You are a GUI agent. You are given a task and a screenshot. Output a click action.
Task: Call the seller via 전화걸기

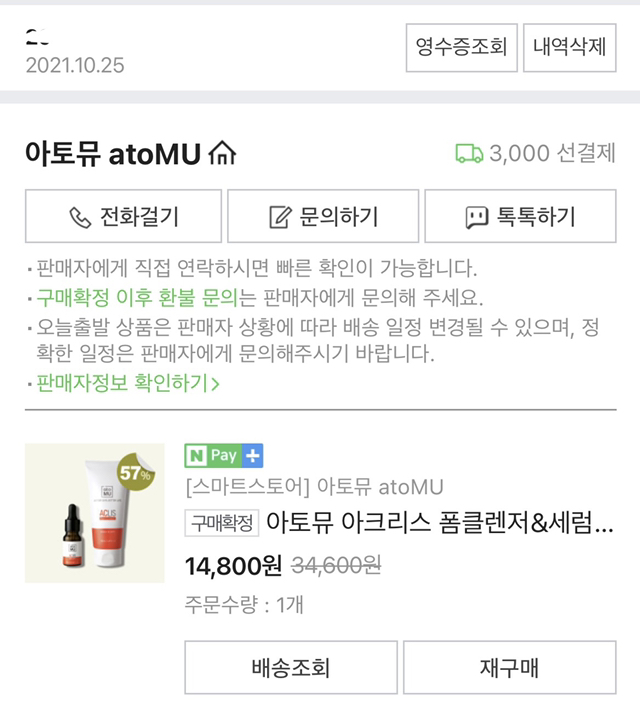point(122,217)
